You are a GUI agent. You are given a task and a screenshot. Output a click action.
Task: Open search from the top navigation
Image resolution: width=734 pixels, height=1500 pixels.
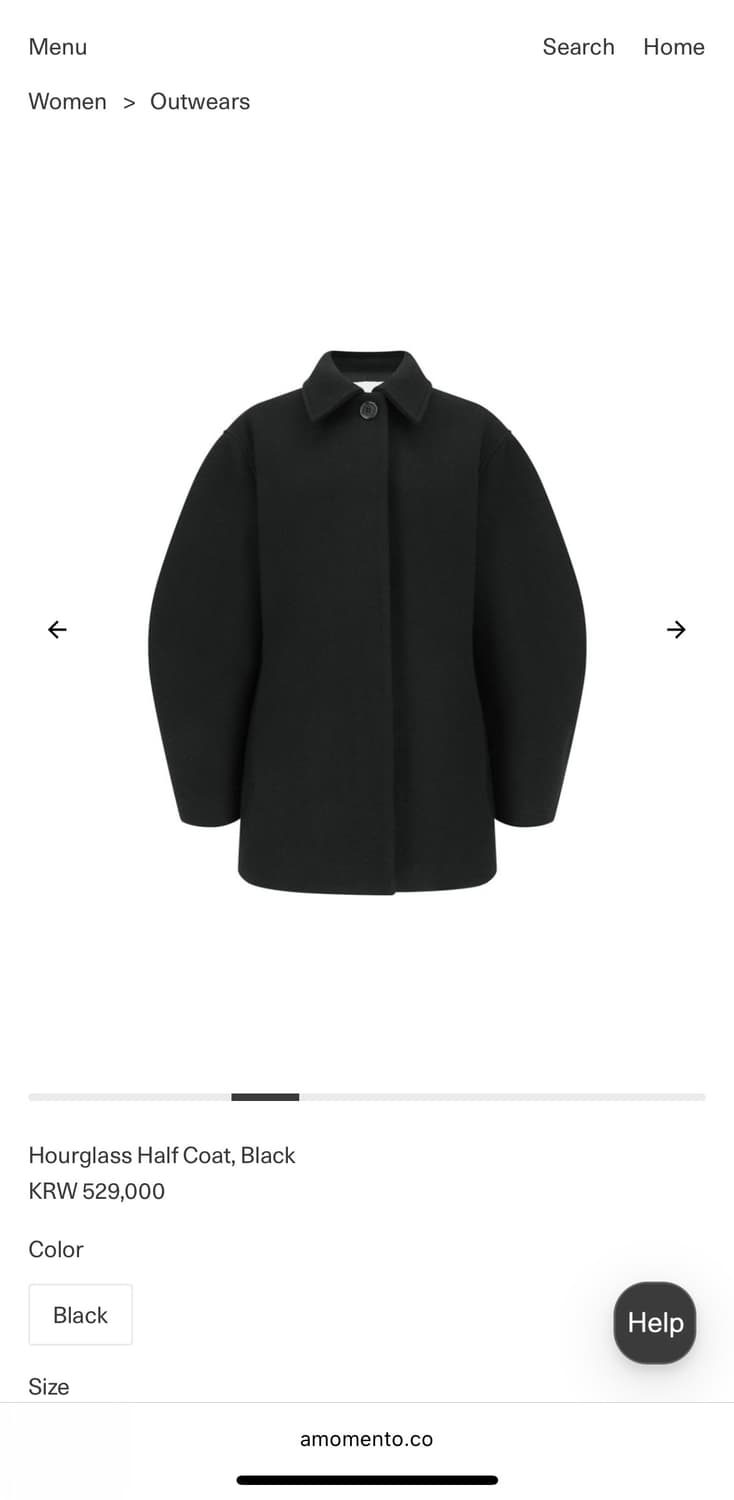(578, 46)
